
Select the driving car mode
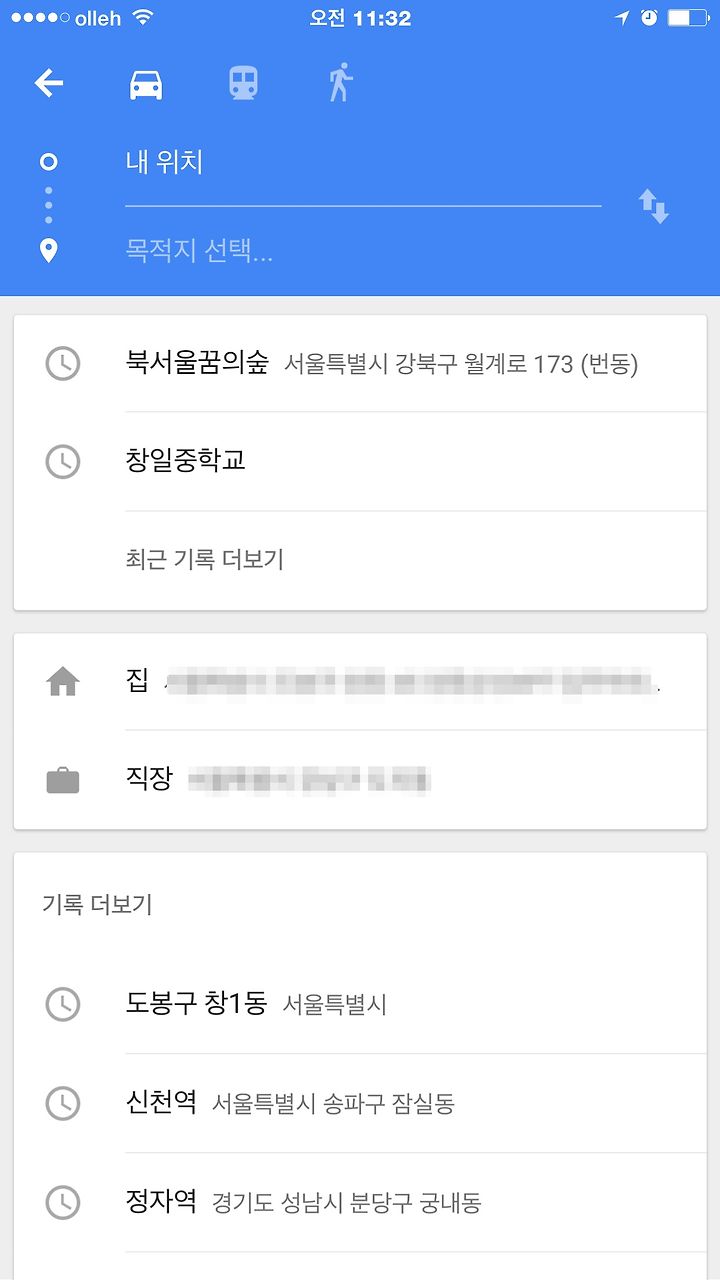tap(146, 83)
